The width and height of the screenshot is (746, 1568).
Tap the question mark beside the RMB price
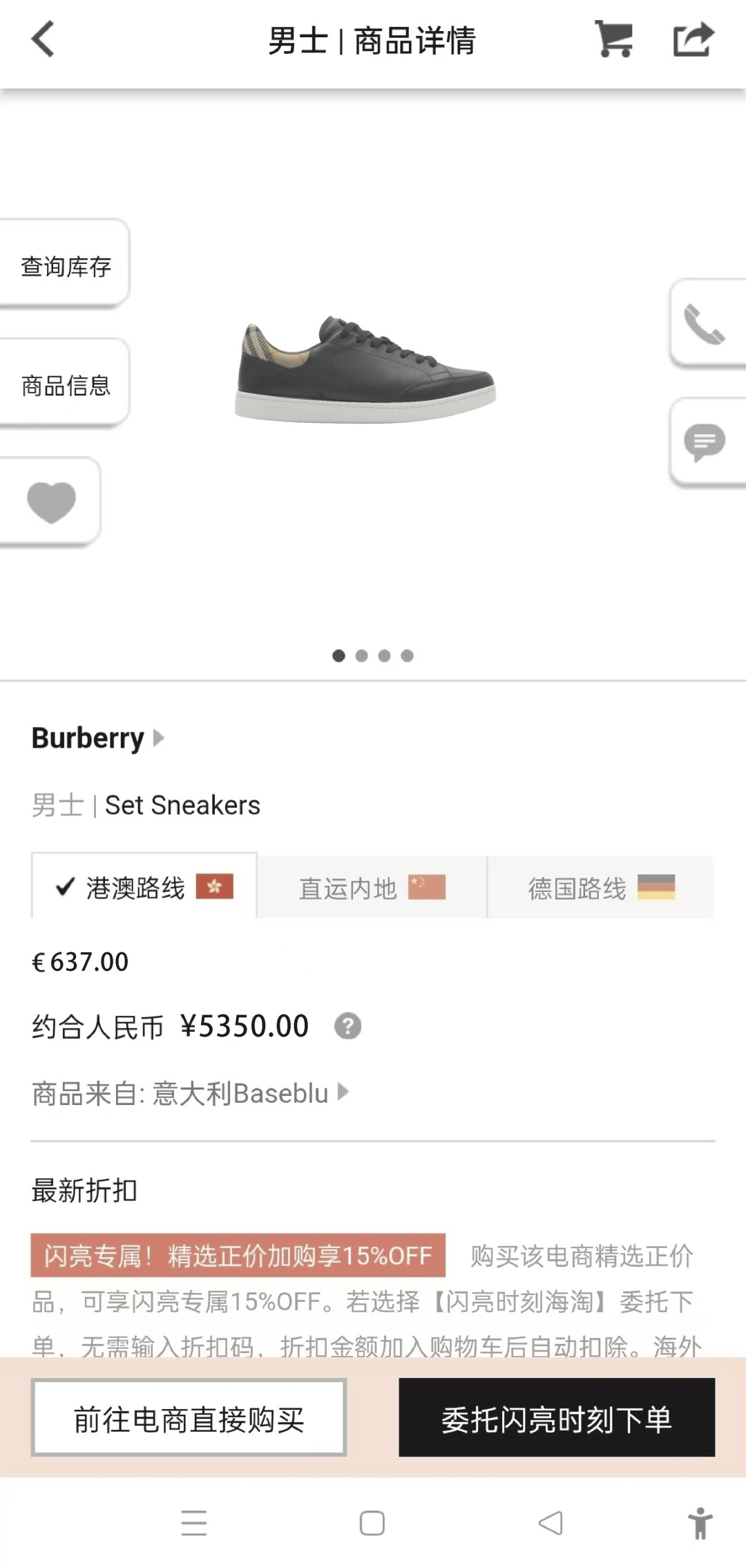coord(348,1027)
